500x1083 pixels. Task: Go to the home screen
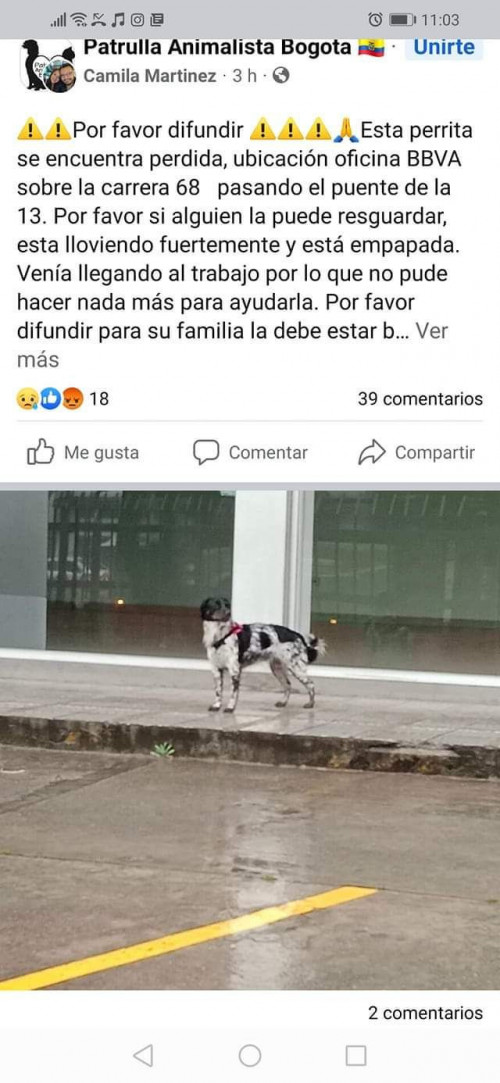(x=250, y=1055)
